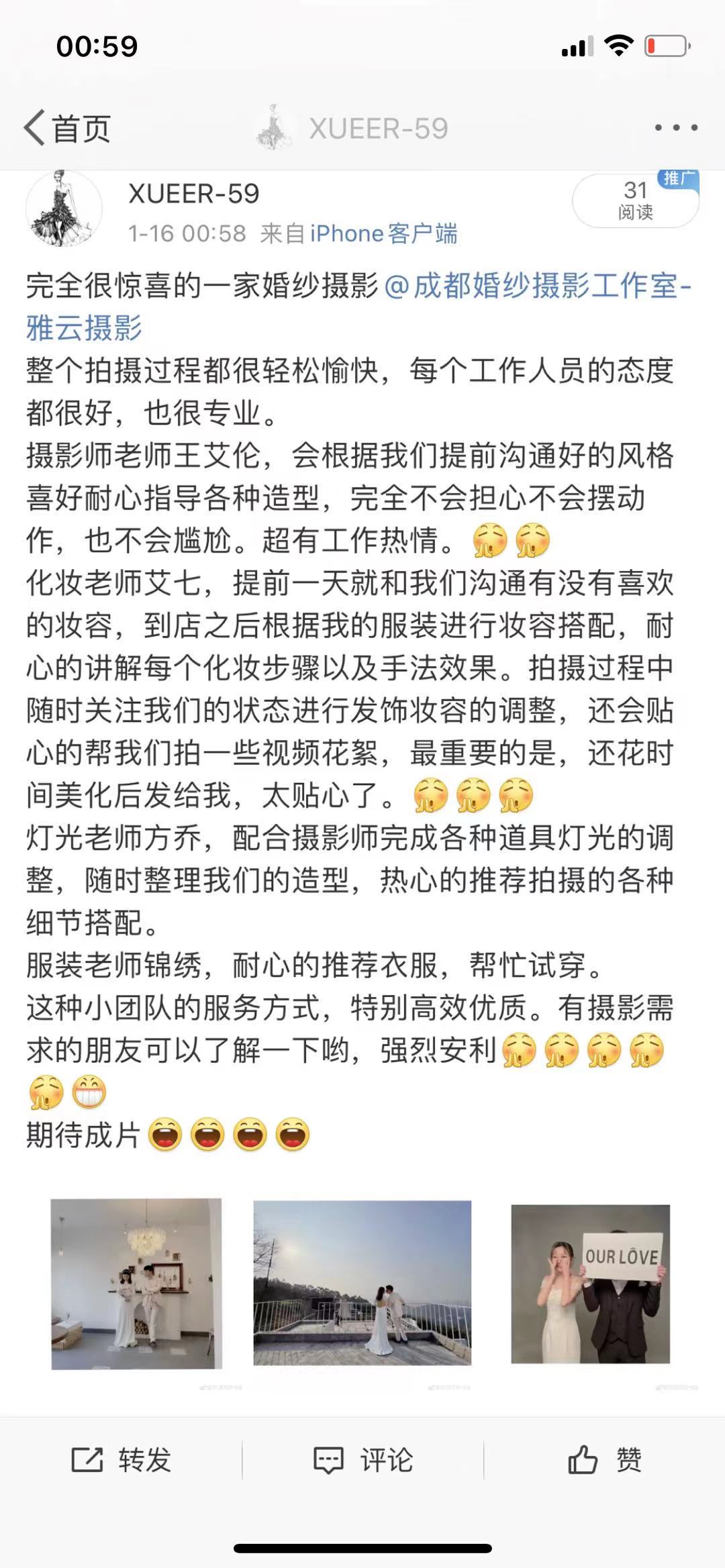View the rooftop couple kissing photo
The height and width of the screenshot is (1568, 725).
click(362, 1282)
